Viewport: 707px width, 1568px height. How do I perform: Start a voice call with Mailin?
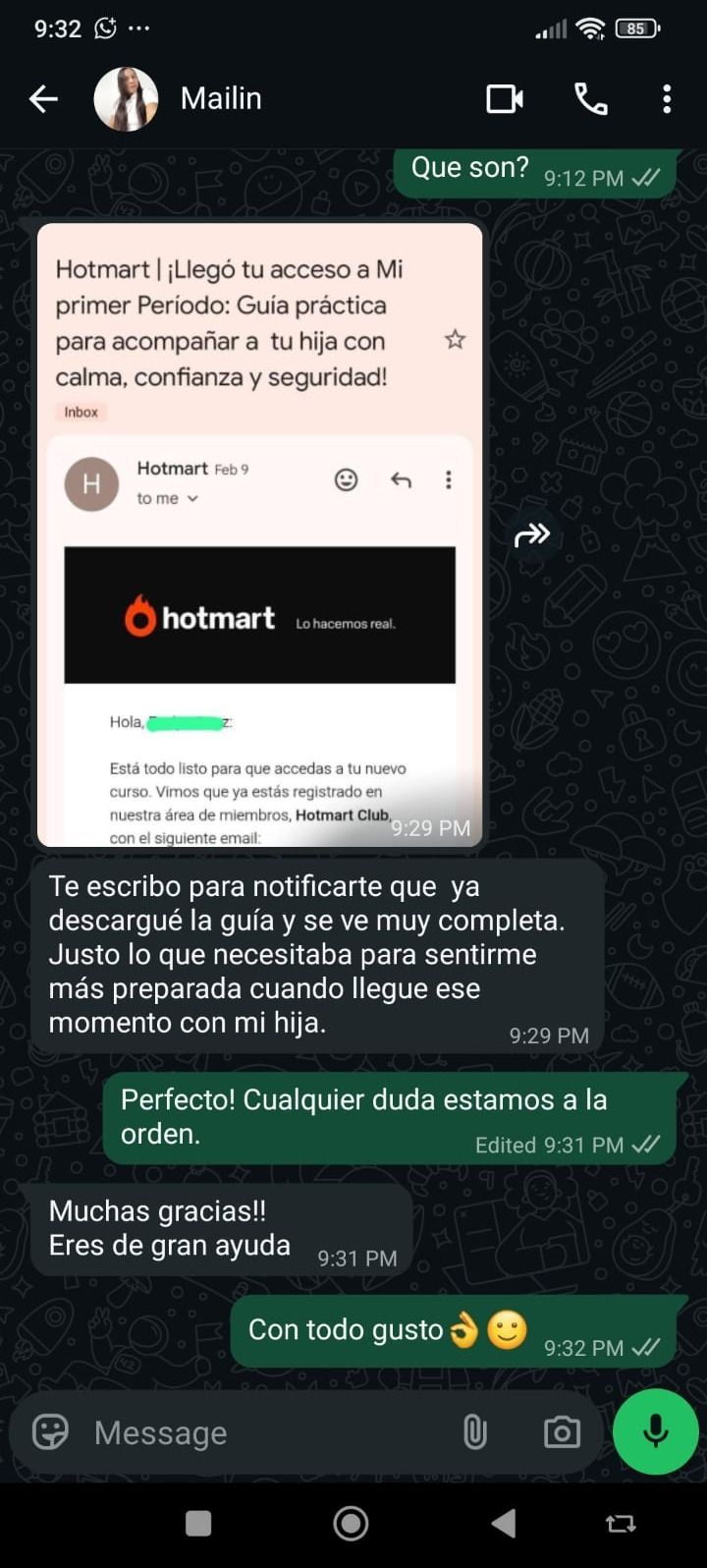pos(590,98)
